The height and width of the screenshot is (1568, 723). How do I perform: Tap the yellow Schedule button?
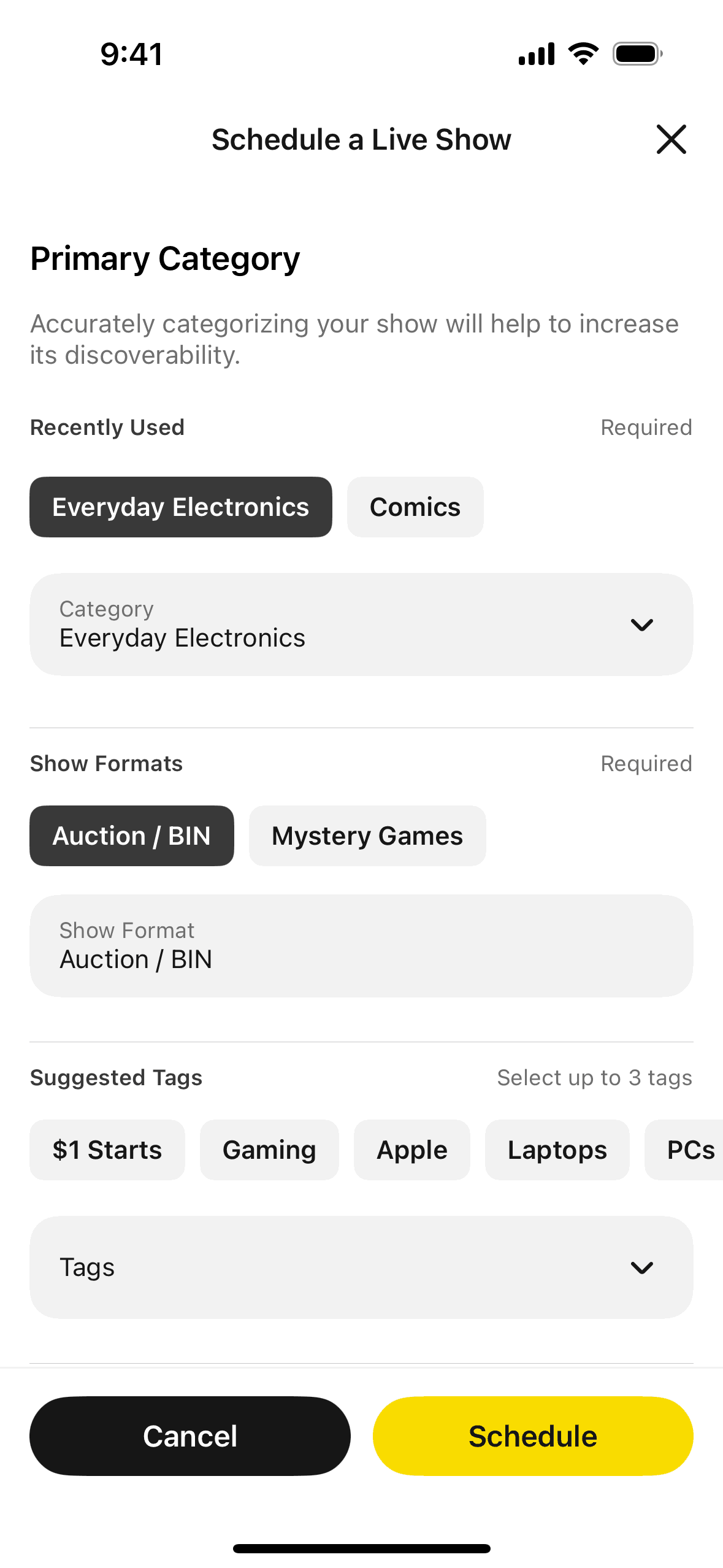tap(533, 1436)
